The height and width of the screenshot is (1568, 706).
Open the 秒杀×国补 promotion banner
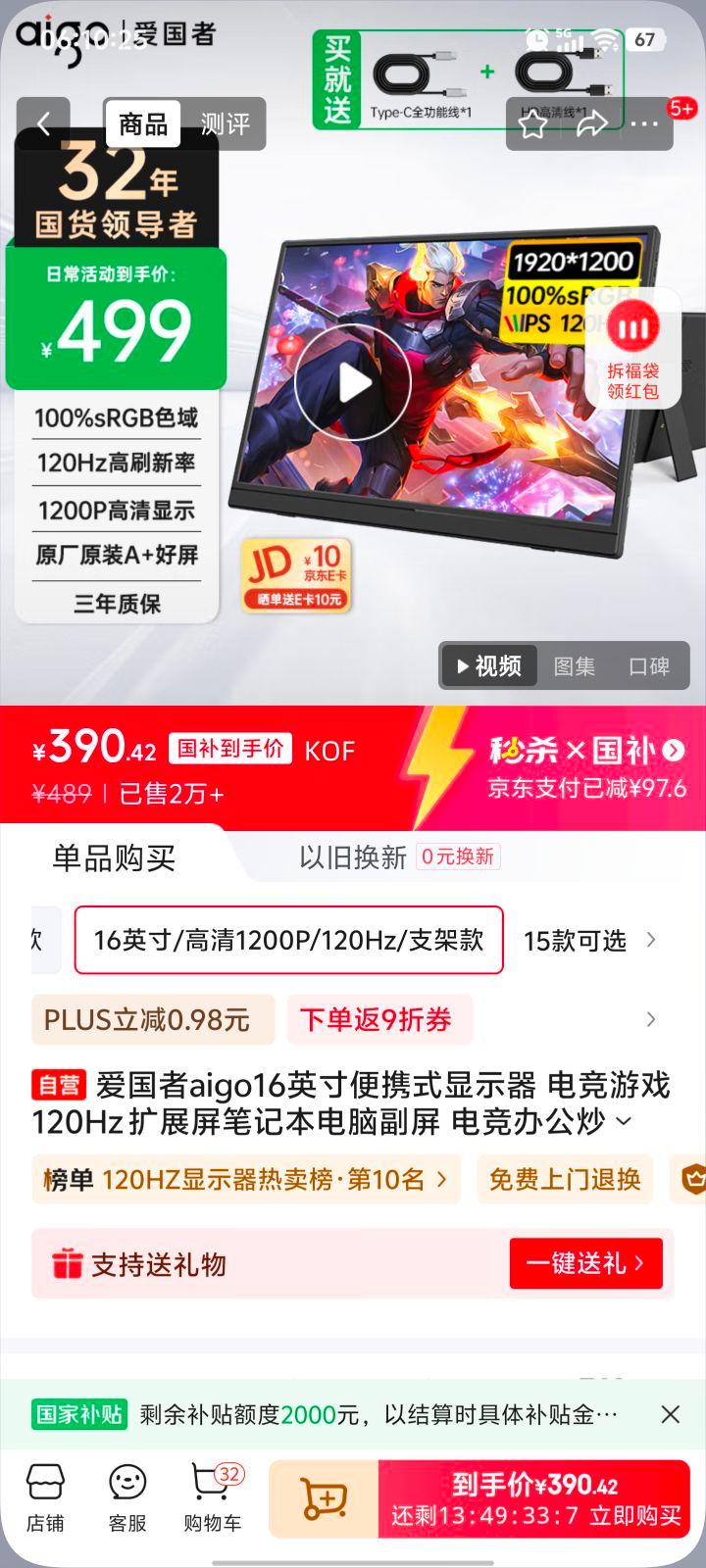(x=586, y=766)
